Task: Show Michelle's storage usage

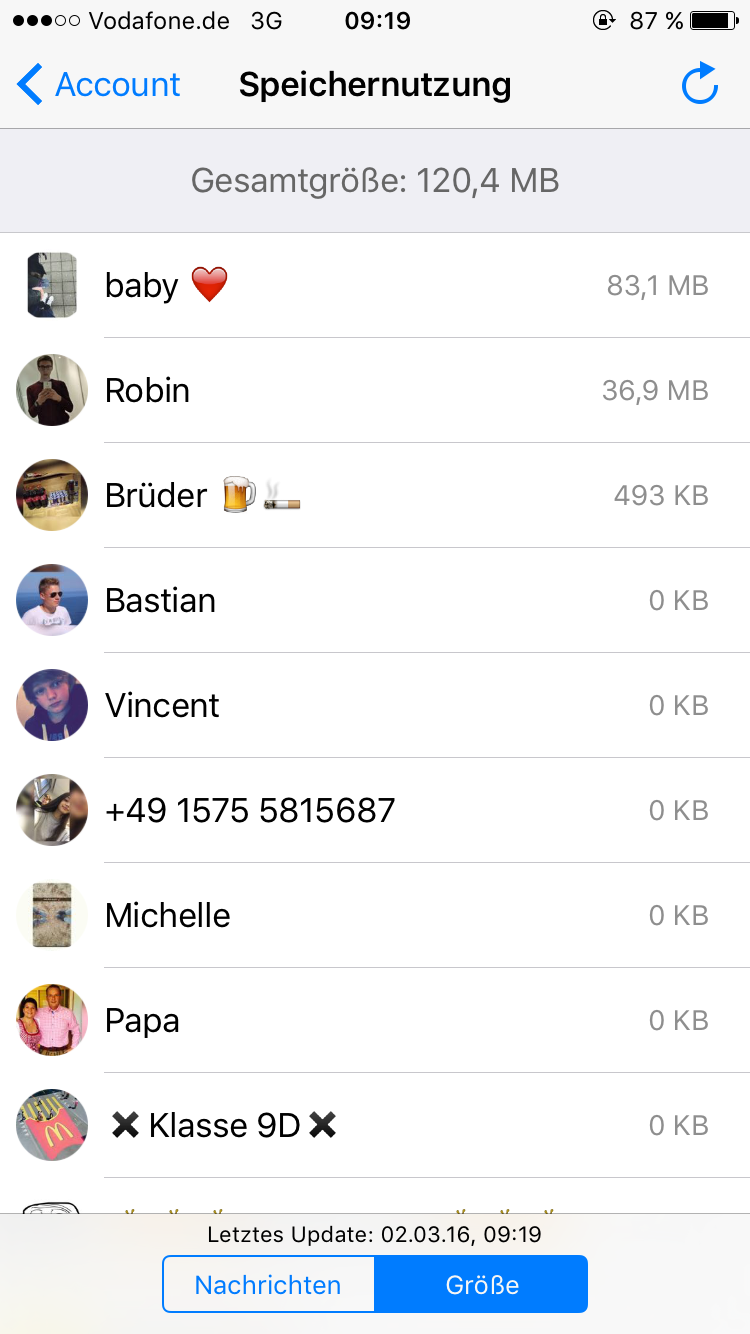Action: (x=375, y=915)
